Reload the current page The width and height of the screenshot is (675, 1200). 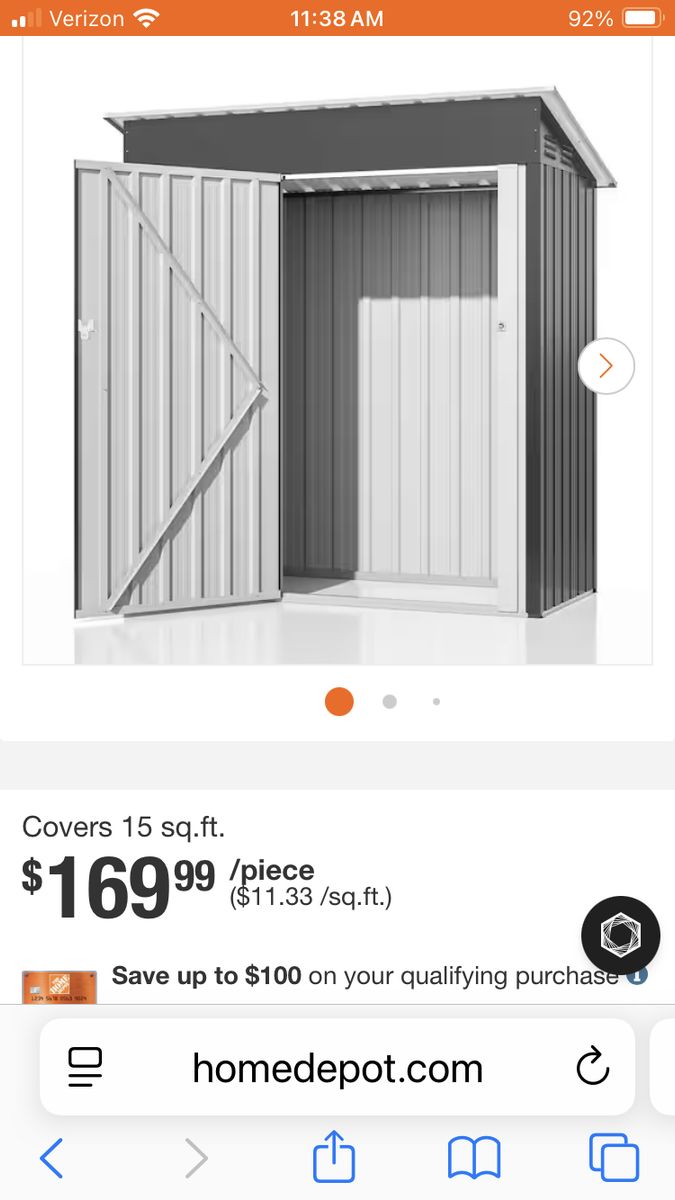pos(593,1067)
